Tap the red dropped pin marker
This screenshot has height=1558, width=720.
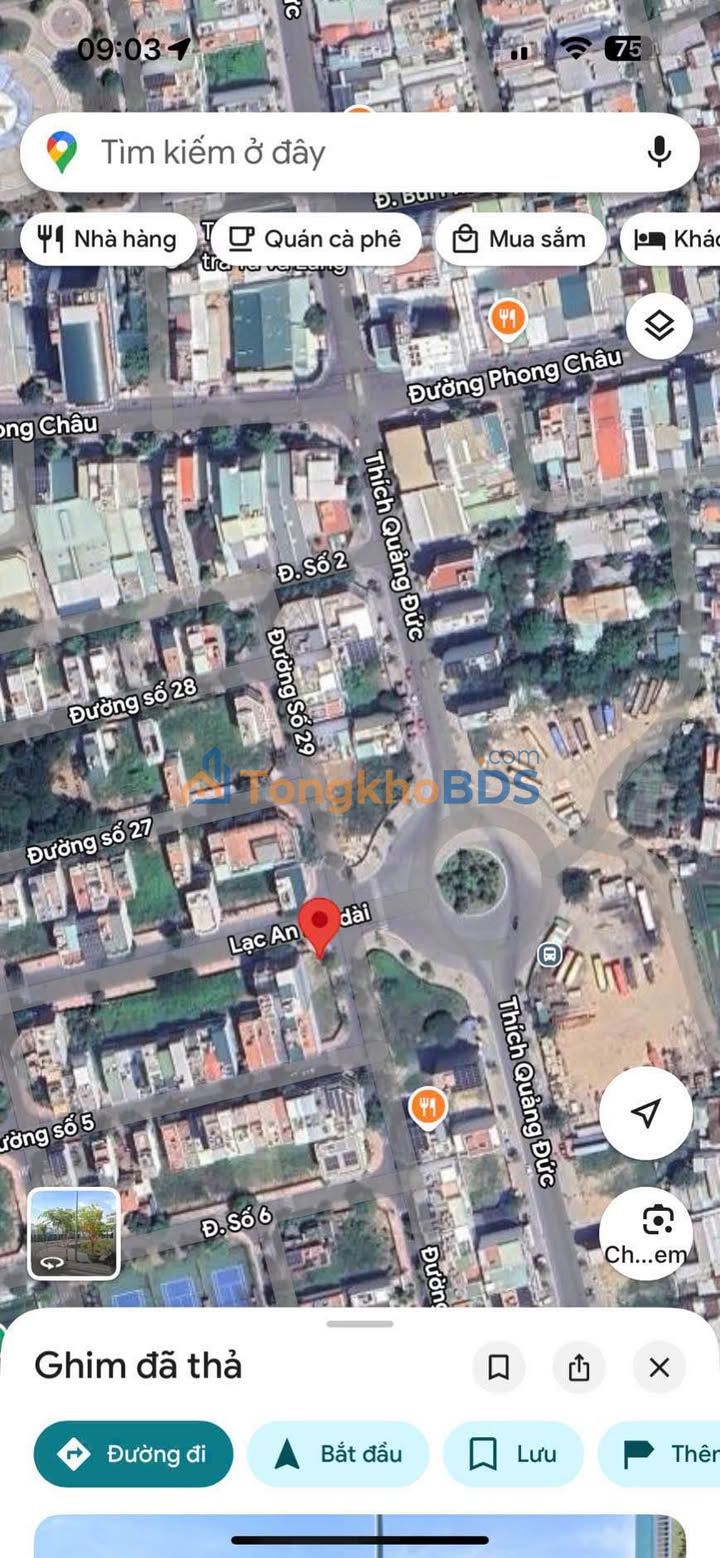320,924
